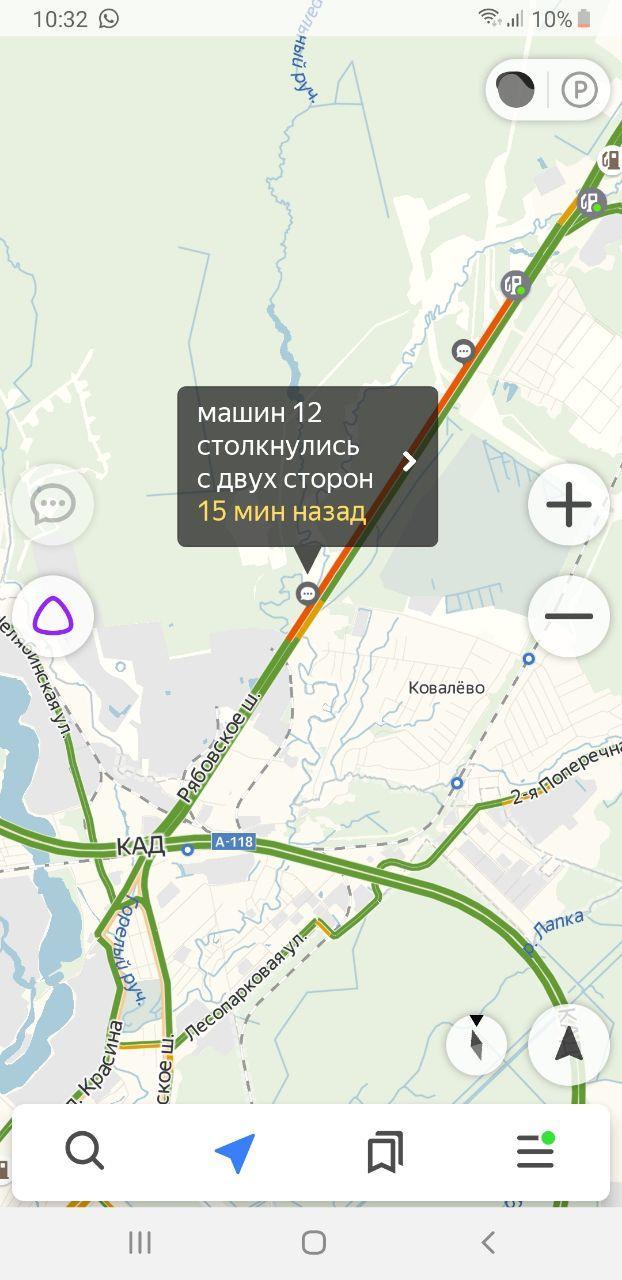Center map on my location
This screenshot has width=622, height=1280.
point(568,1044)
